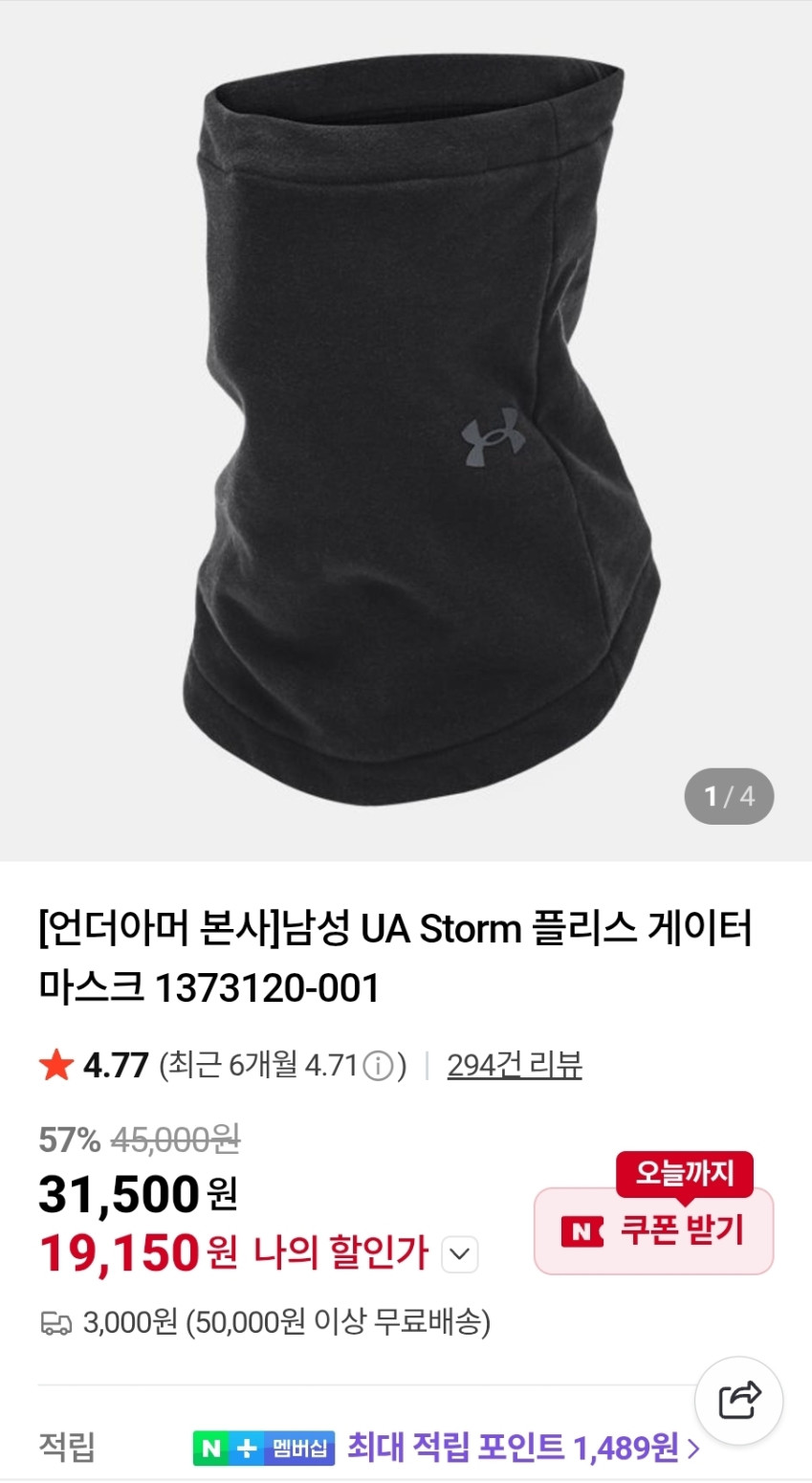812x1483 pixels.
Task: Tap the share floating button
Action: pyautogui.click(x=739, y=1401)
